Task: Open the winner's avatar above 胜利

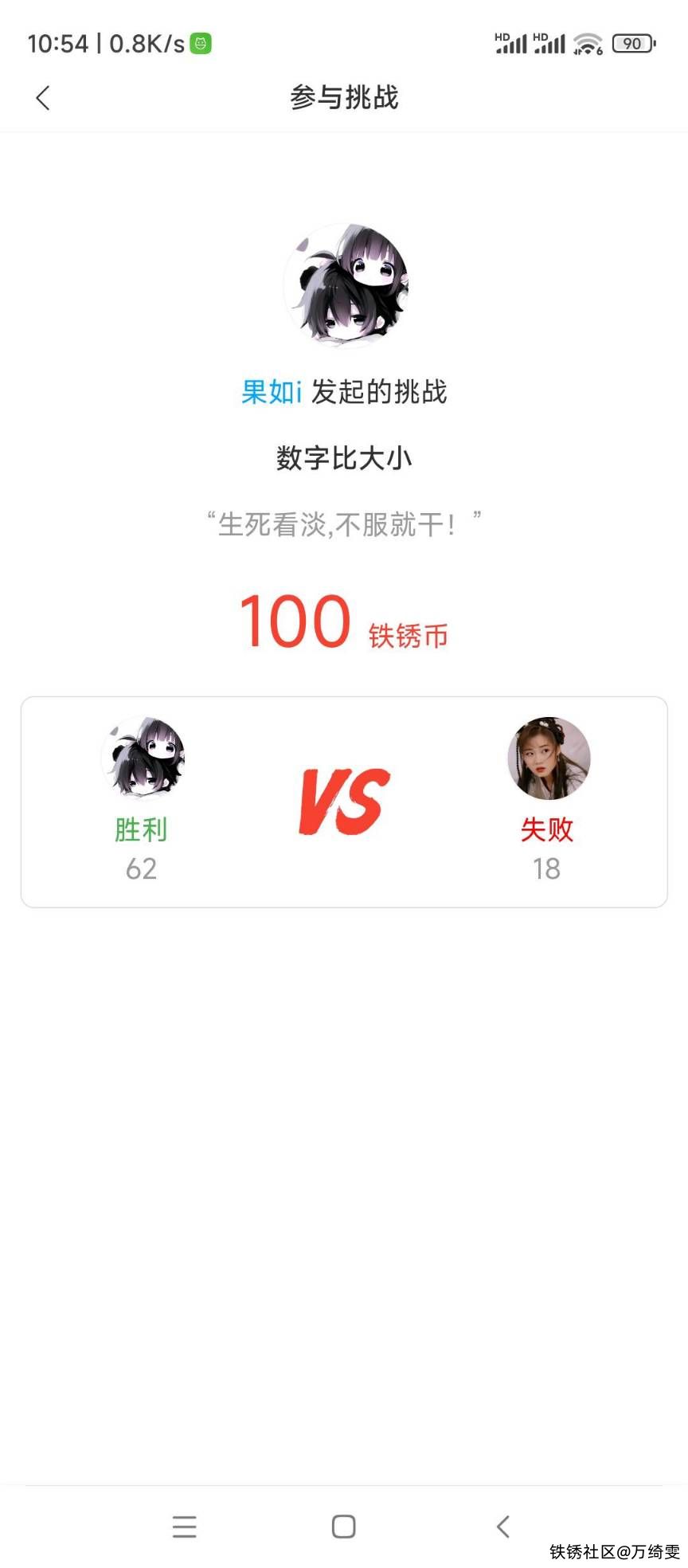Action: (x=143, y=757)
